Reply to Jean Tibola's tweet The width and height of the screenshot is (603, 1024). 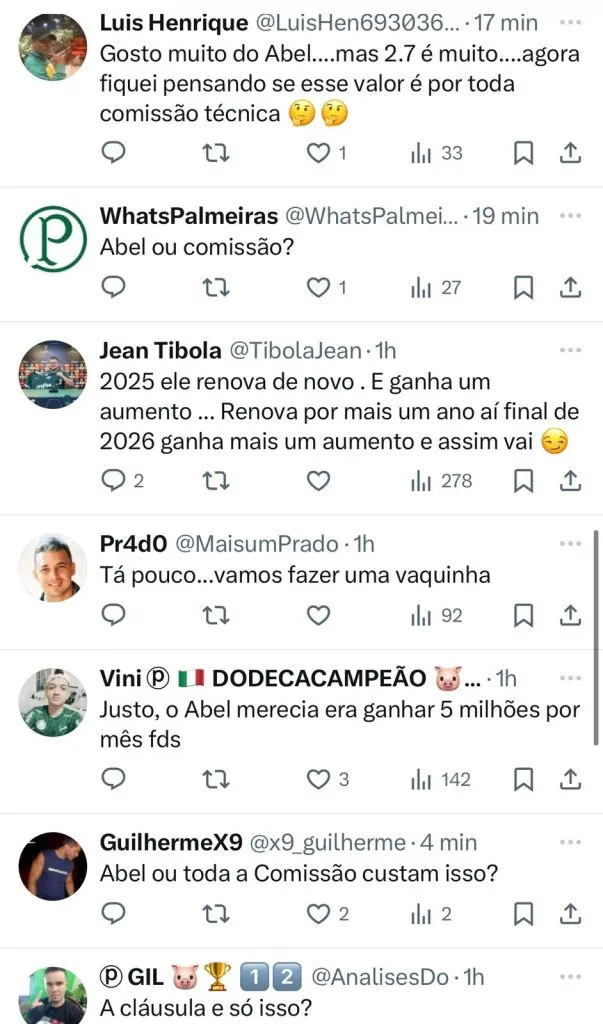click(x=115, y=481)
